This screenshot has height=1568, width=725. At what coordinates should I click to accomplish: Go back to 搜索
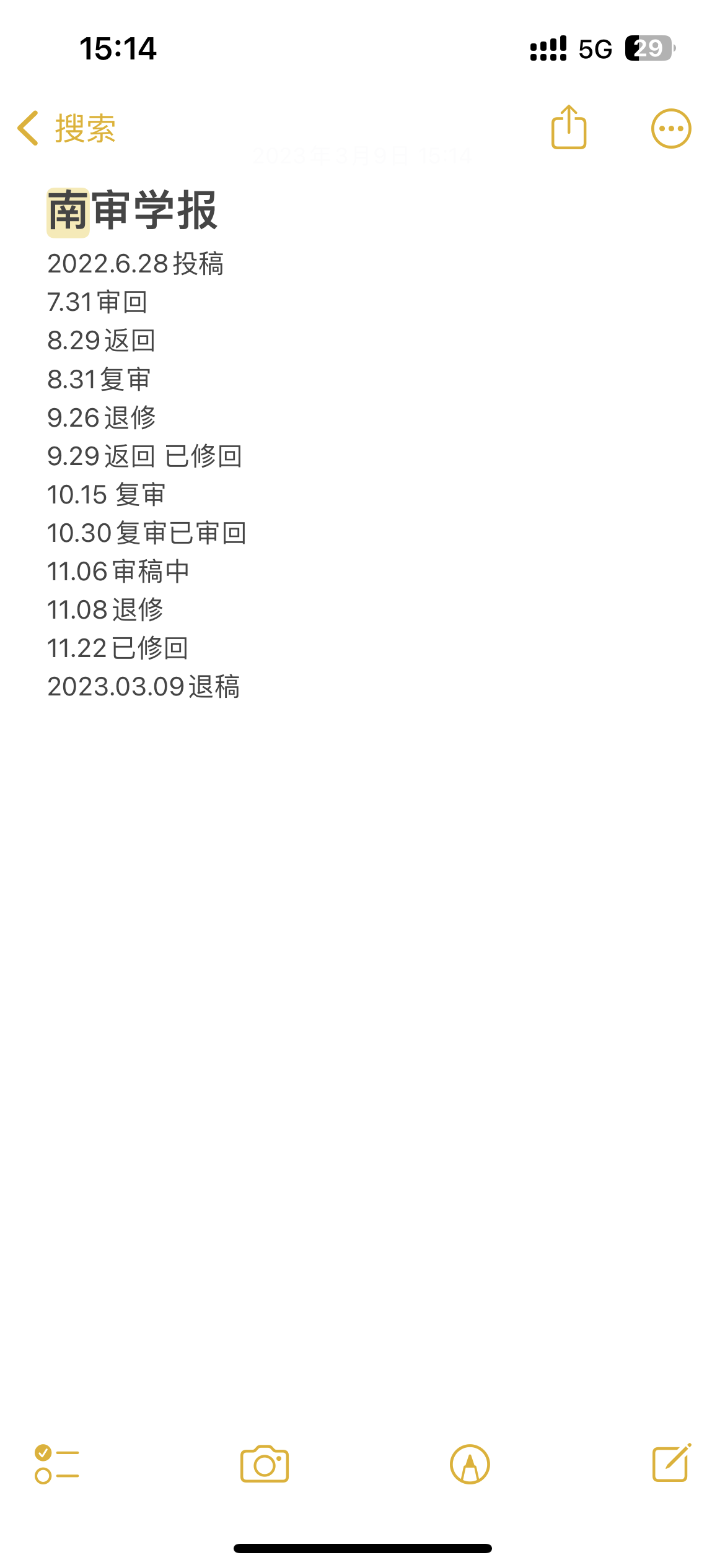tap(66, 128)
